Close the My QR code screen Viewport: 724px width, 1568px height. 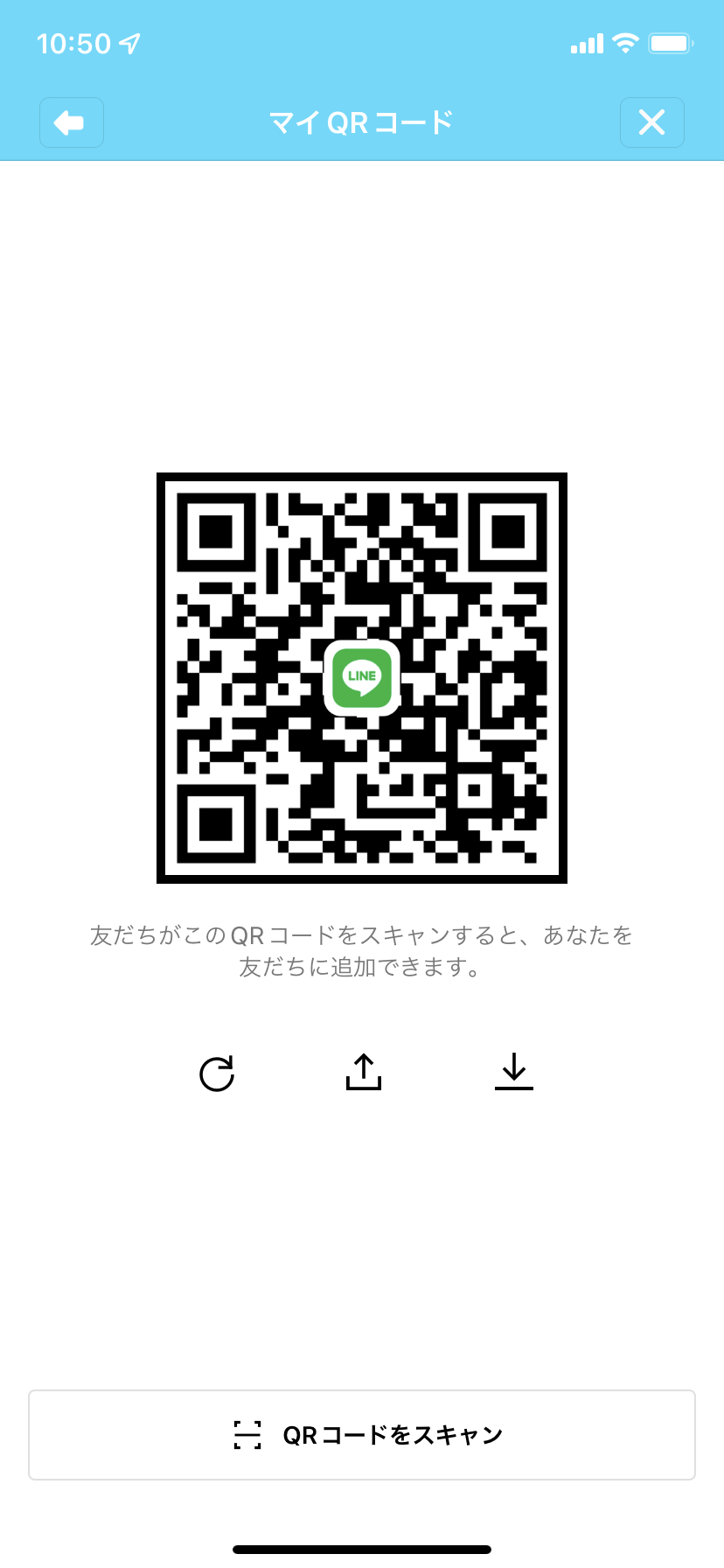[651, 122]
